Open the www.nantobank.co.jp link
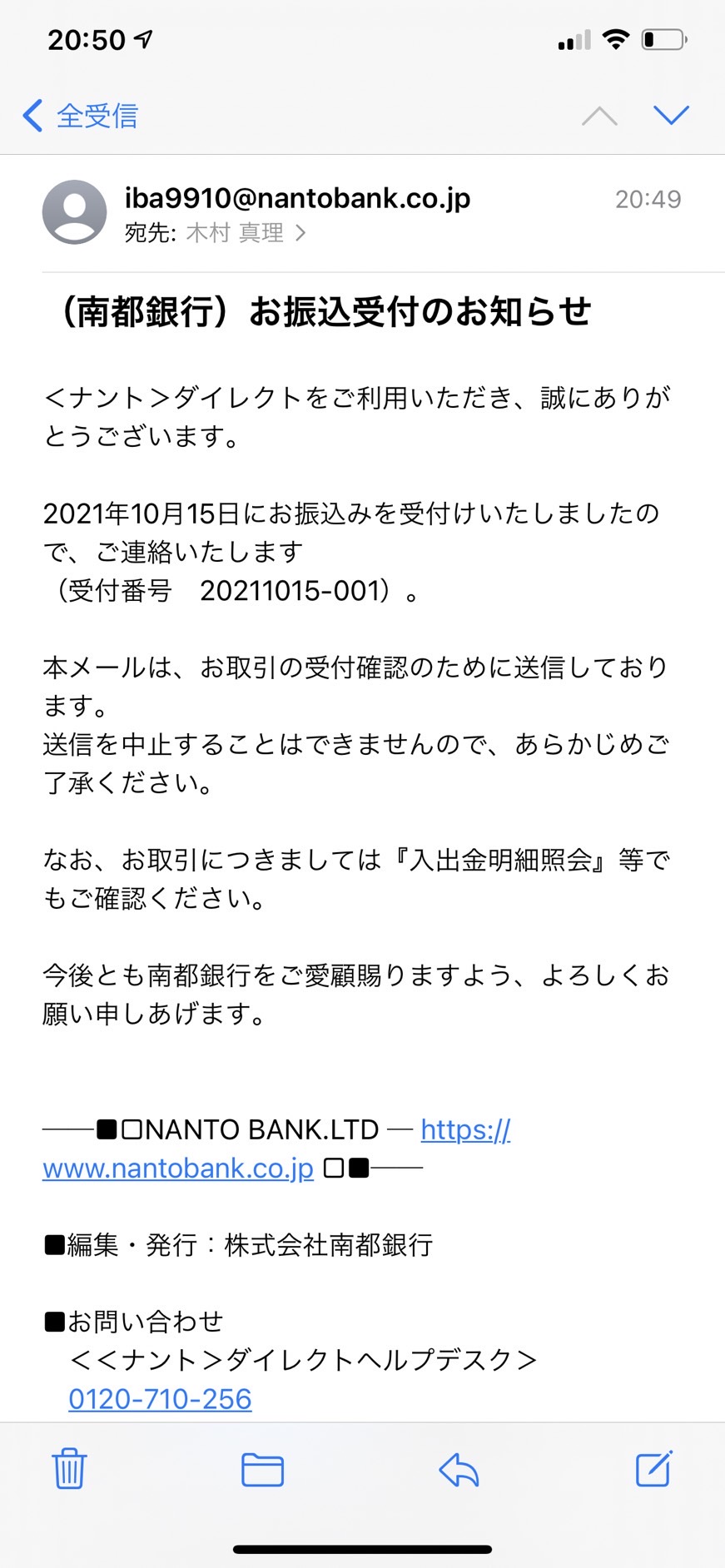The width and height of the screenshot is (725, 1568). (178, 1168)
